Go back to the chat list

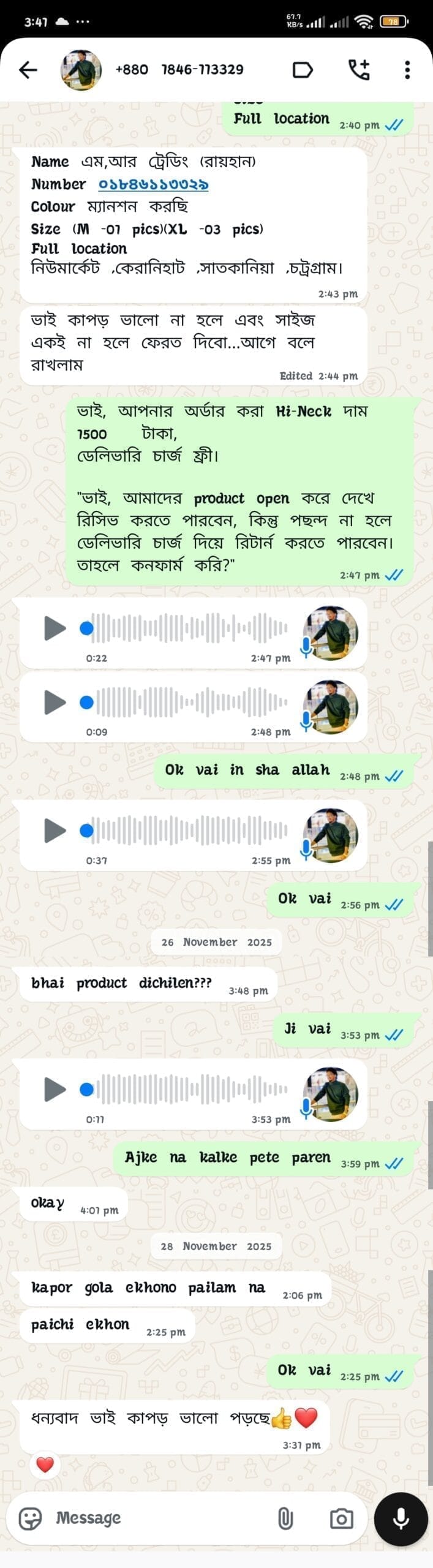tap(28, 70)
